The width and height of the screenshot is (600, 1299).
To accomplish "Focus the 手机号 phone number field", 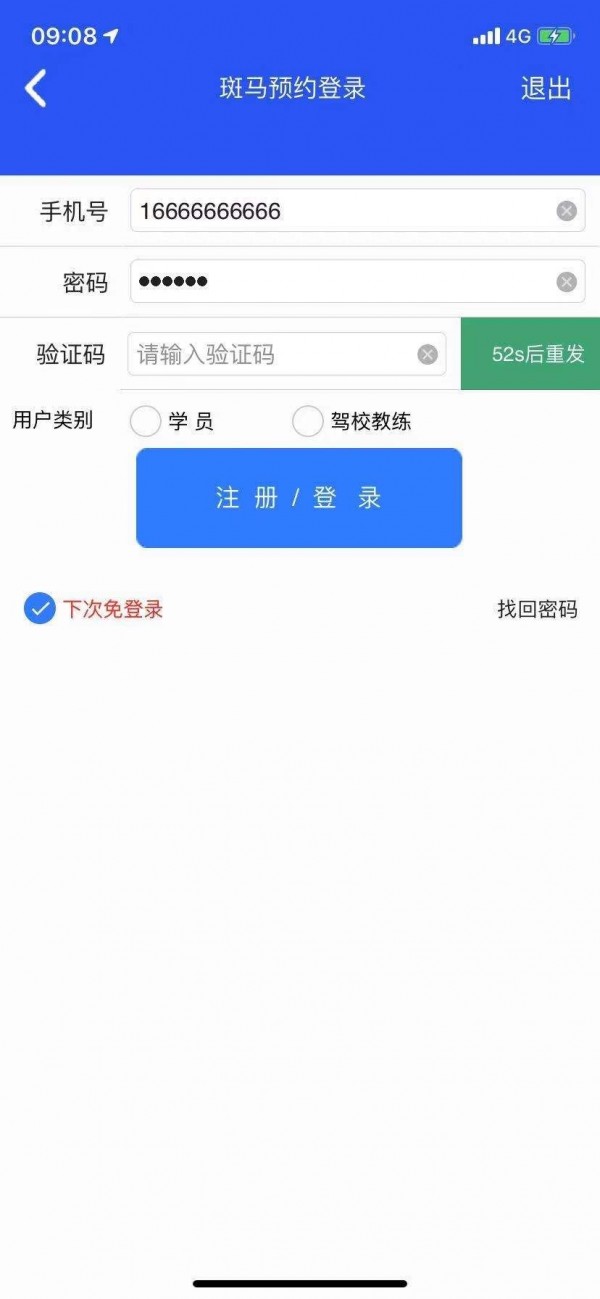I will pos(340,211).
